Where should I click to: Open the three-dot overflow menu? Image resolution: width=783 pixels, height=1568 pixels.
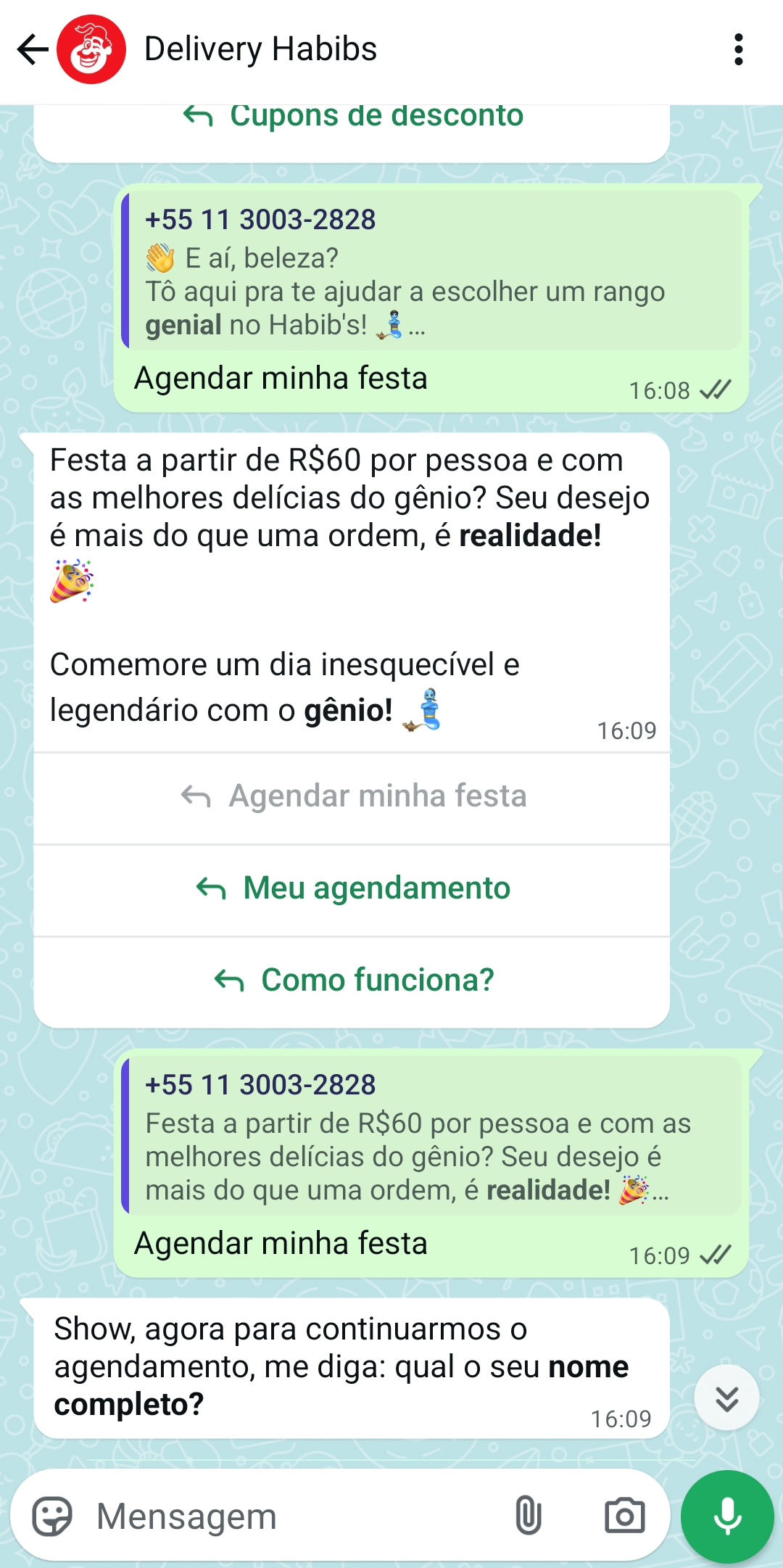tap(739, 48)
